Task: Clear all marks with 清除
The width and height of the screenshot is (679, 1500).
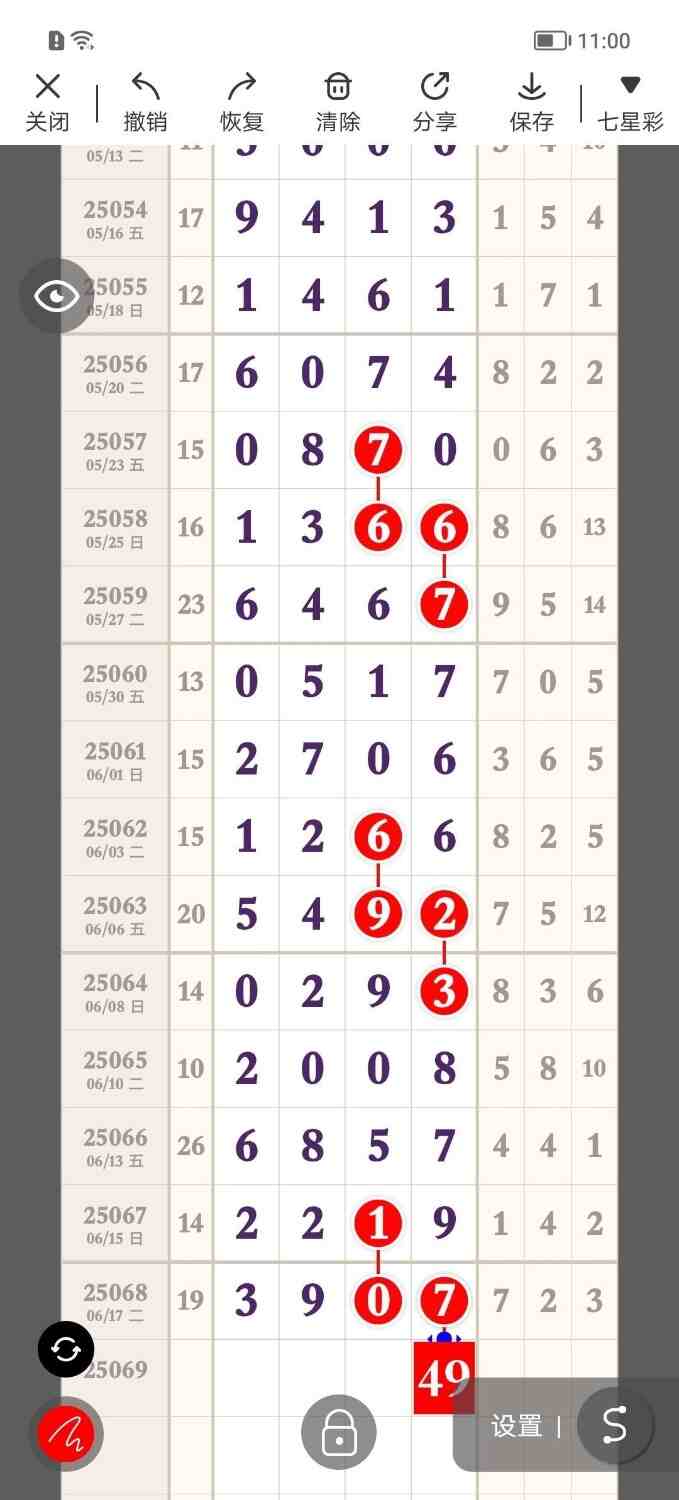Action: click(338, 102)
